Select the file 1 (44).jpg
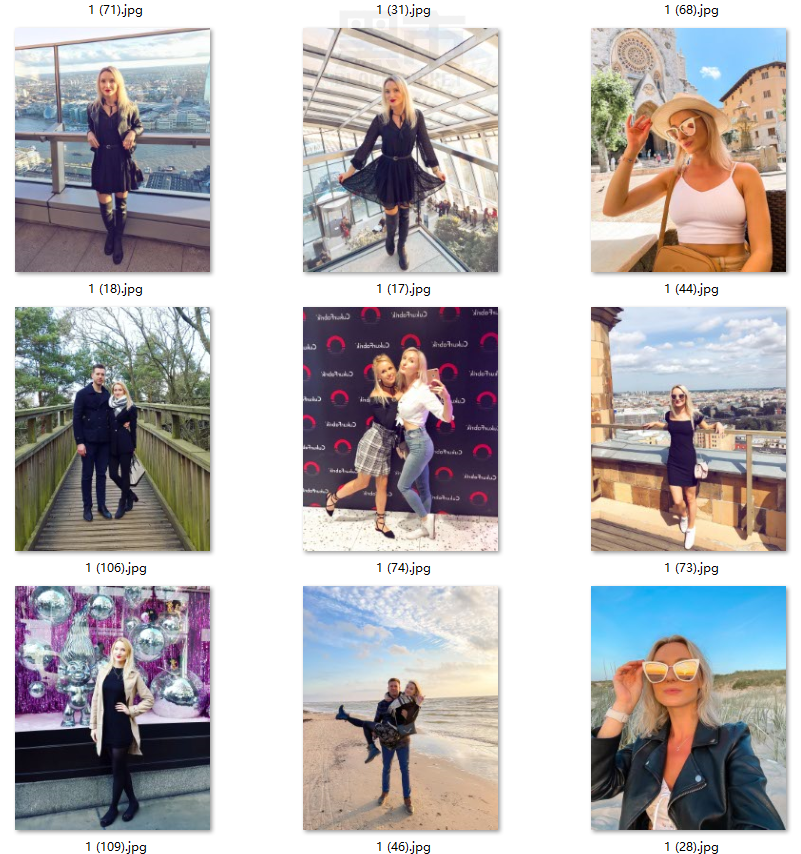Viewport: 801px width, 854px height. [x=688, y=150]
